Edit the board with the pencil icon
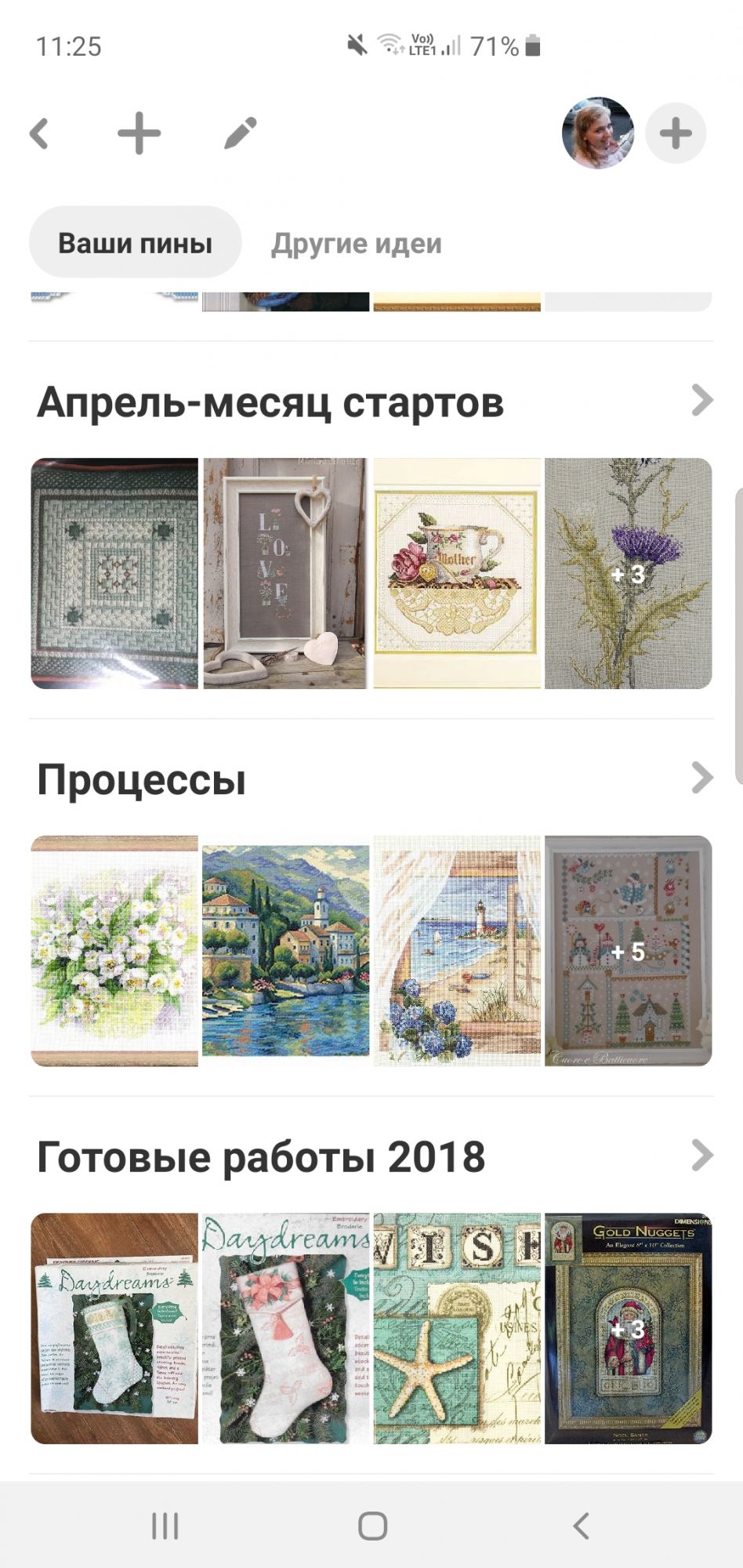 pos(241,133)
